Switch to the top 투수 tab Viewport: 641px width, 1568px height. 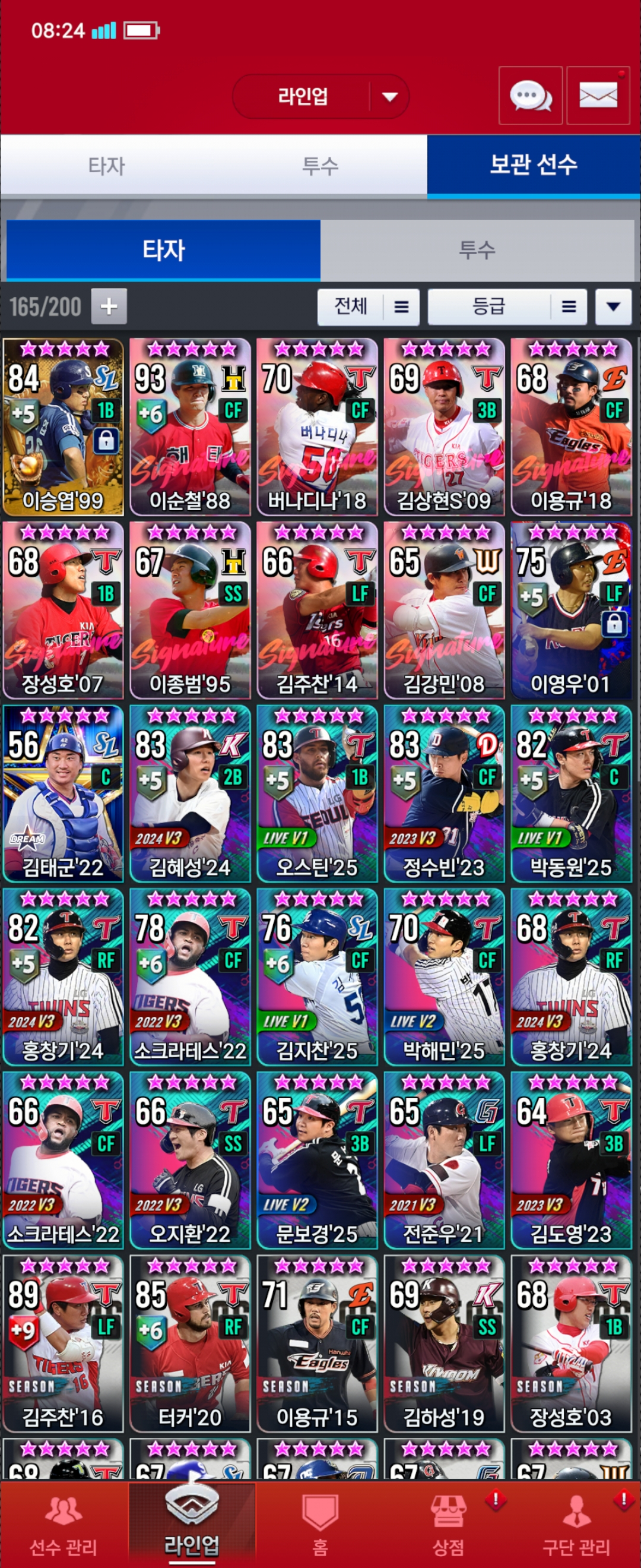[x=320, y=166]
